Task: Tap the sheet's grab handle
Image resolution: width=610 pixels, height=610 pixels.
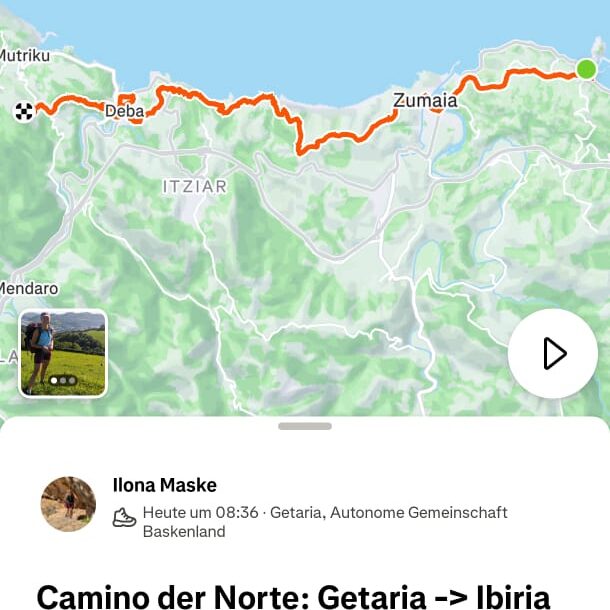Action: click(x=305, y=426)
